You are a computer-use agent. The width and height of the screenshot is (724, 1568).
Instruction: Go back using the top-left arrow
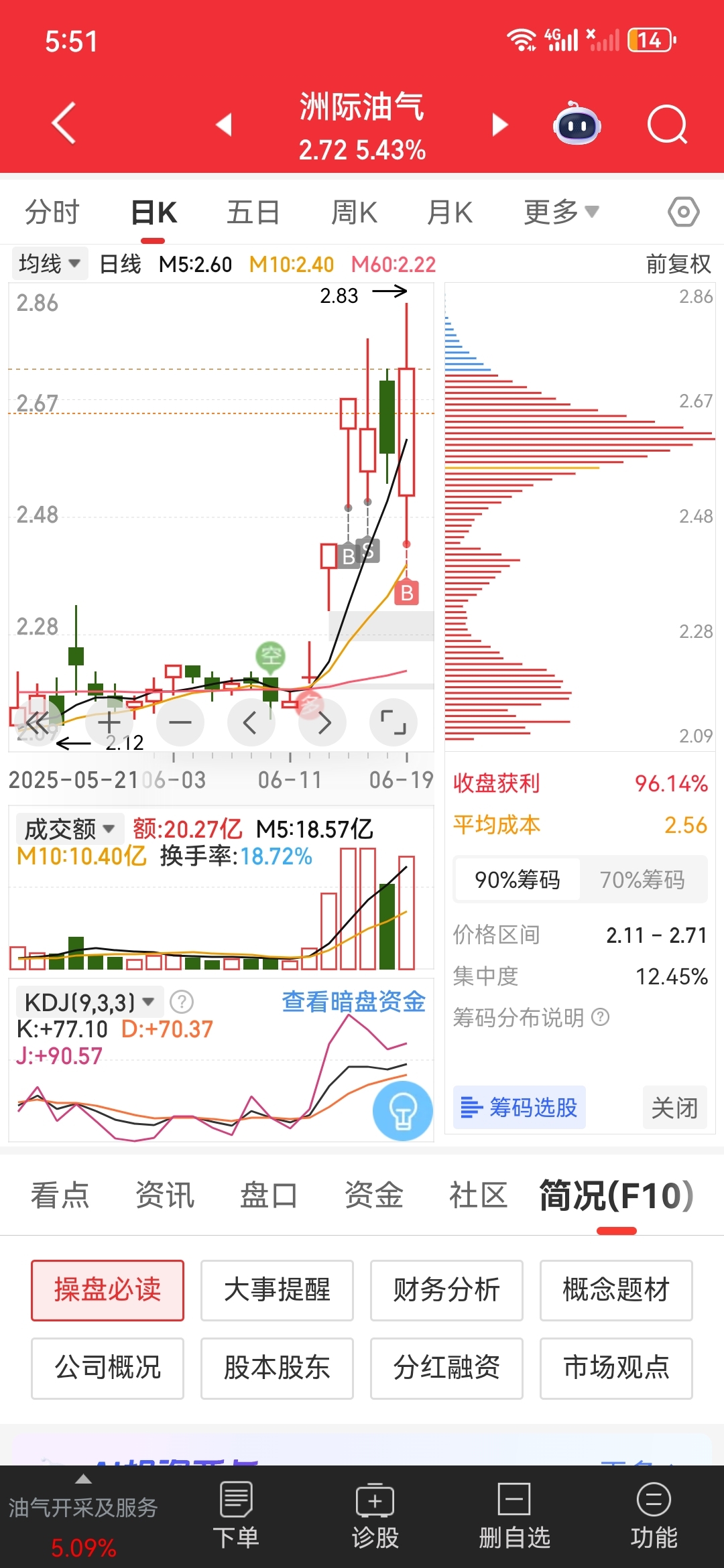(64, 123)
